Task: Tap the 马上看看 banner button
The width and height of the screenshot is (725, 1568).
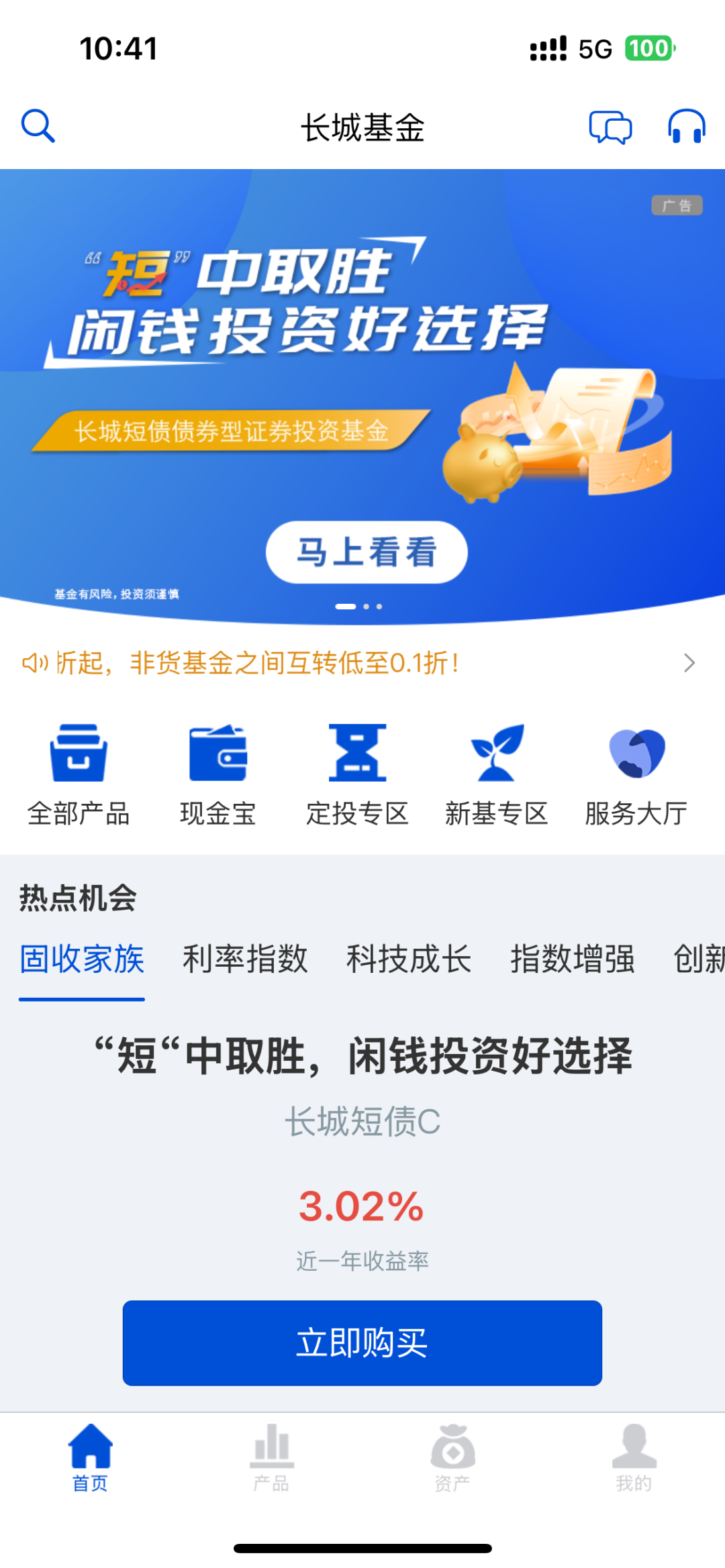Action: (367, 552)
